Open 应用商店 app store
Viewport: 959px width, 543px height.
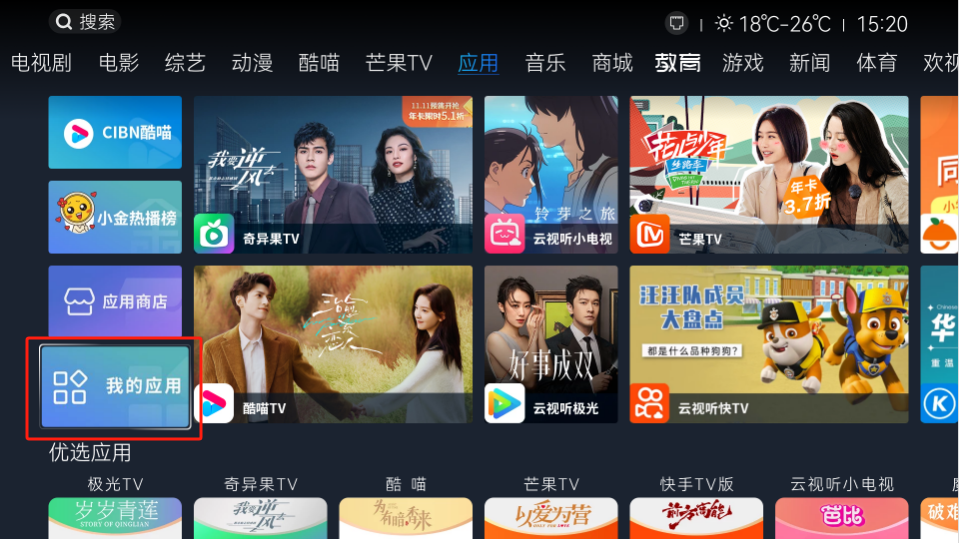[115, 301]
